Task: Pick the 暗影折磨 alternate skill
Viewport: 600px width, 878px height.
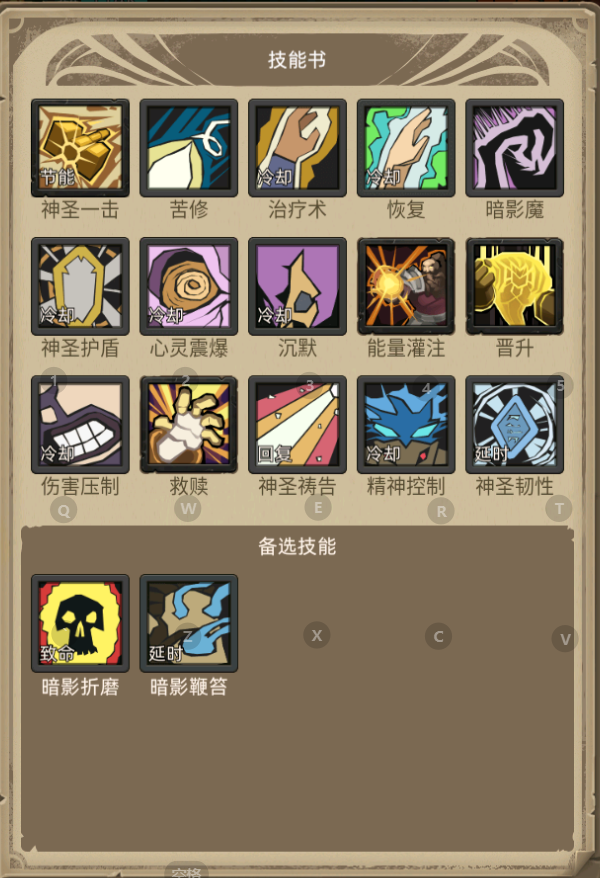Action: tap(80, 623)
